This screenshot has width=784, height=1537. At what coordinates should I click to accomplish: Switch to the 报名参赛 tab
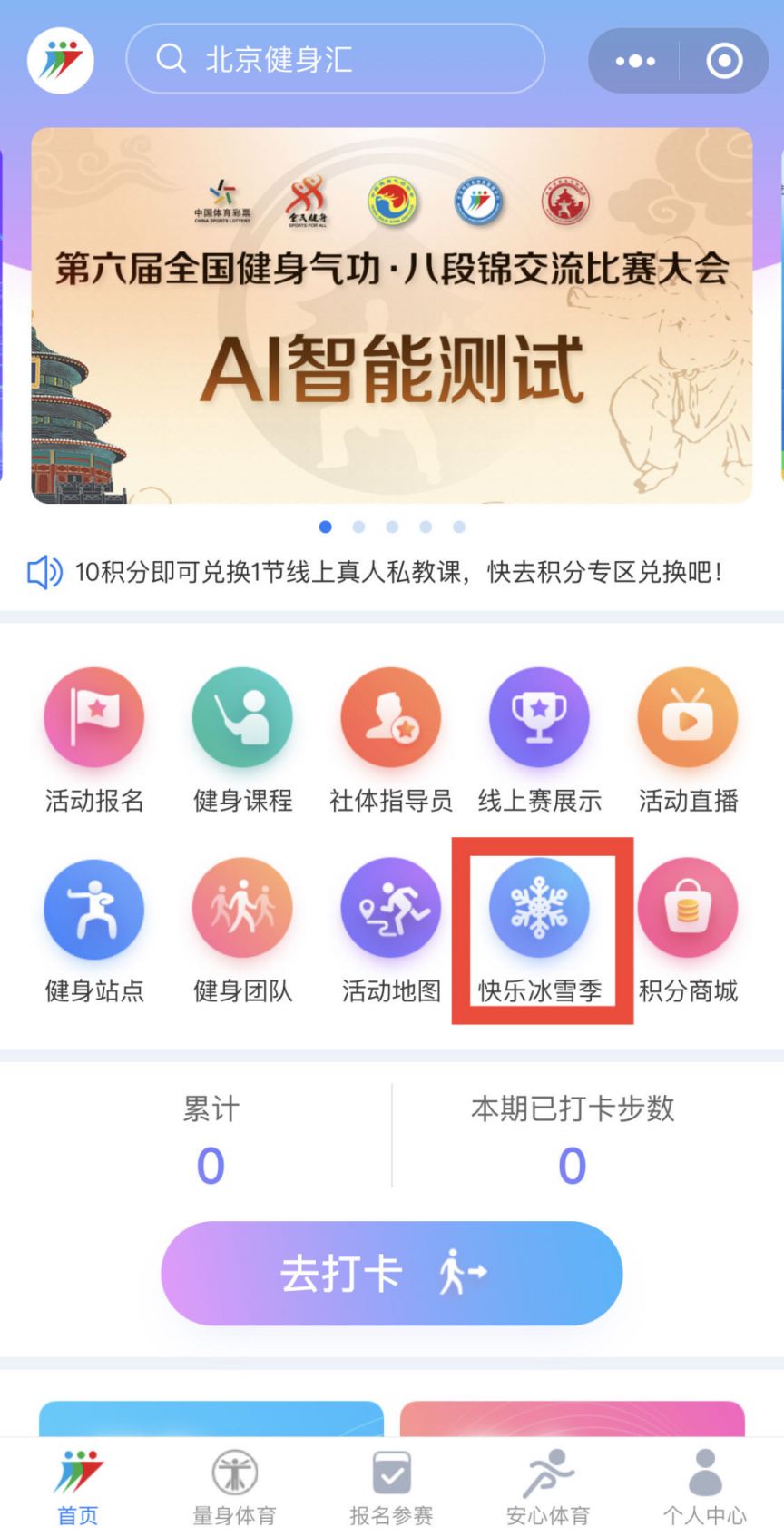point(391,1486)
